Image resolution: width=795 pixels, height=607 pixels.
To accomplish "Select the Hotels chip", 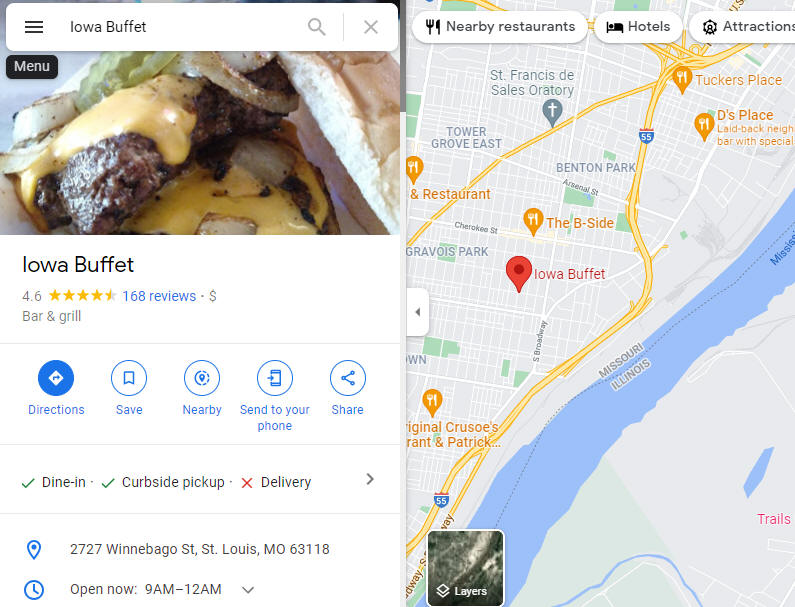I will (638, 27).
